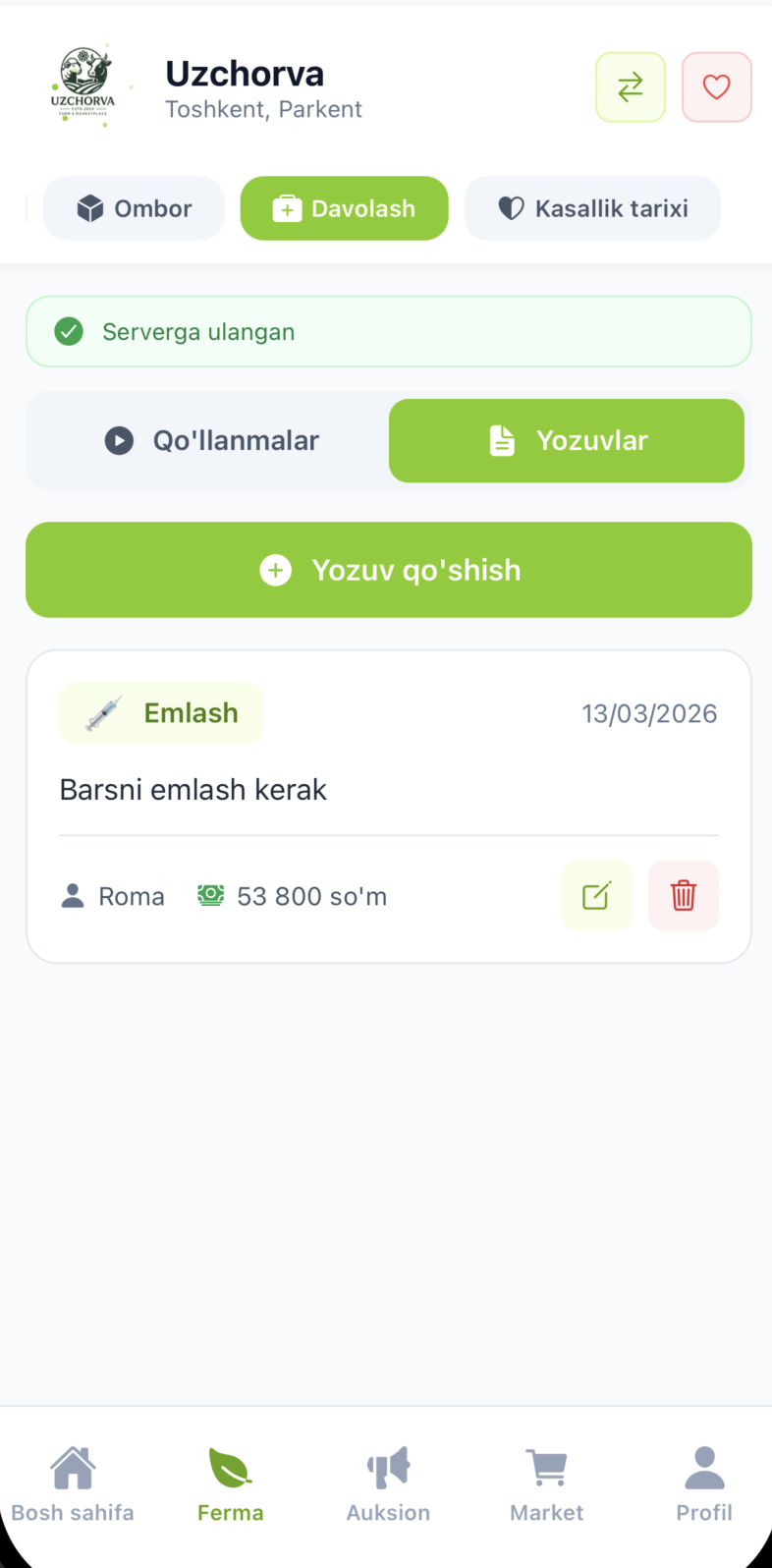Tap the heart favorite icon top right
772x1568 pixels.
tap(716, 86)
